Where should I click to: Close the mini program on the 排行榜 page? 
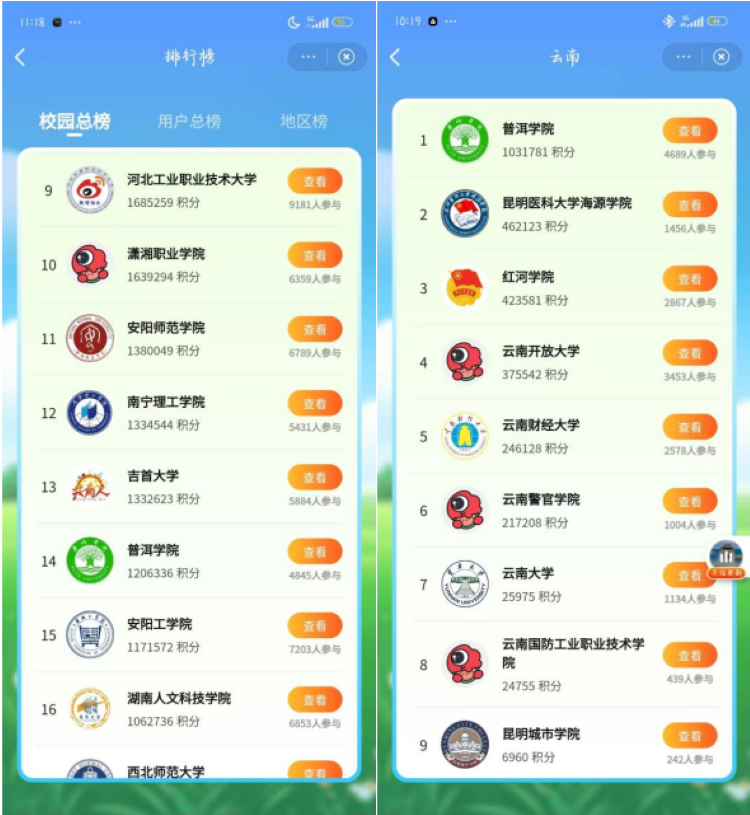(x=346, y=57)
